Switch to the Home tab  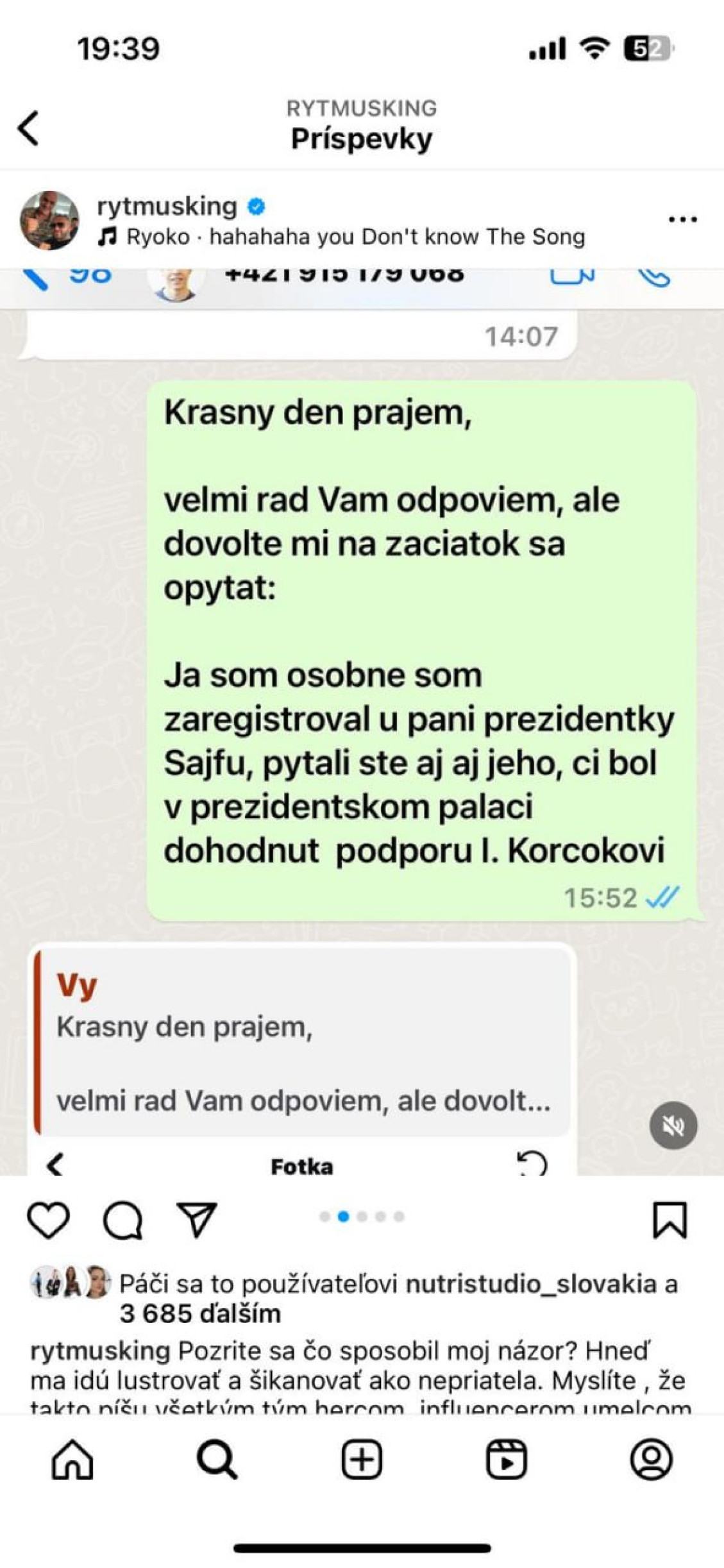coord(72,1460)
